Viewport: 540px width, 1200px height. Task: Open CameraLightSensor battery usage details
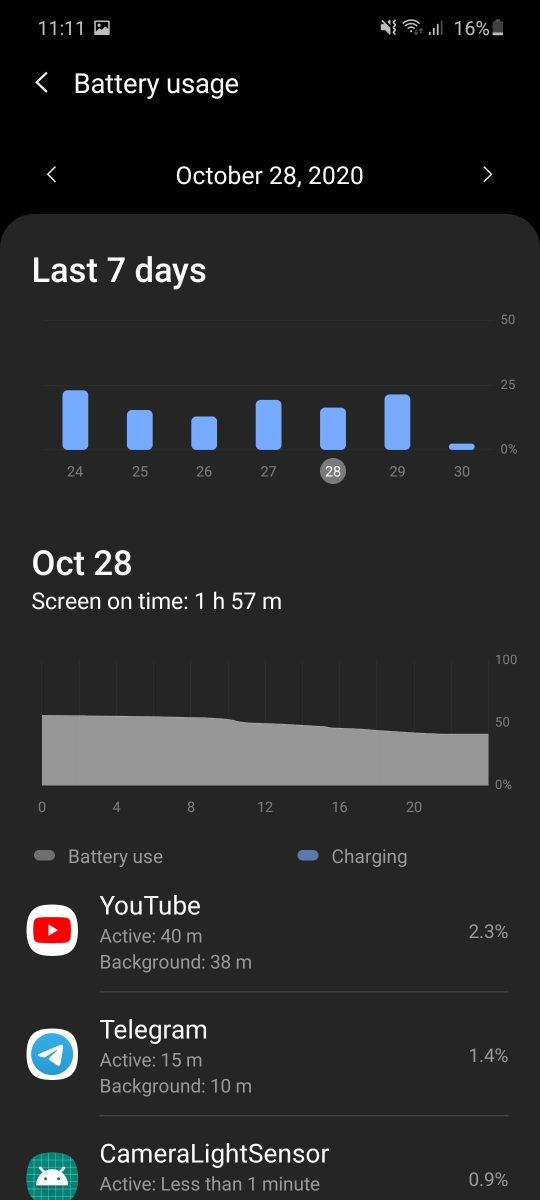[x=270, y=1160]
